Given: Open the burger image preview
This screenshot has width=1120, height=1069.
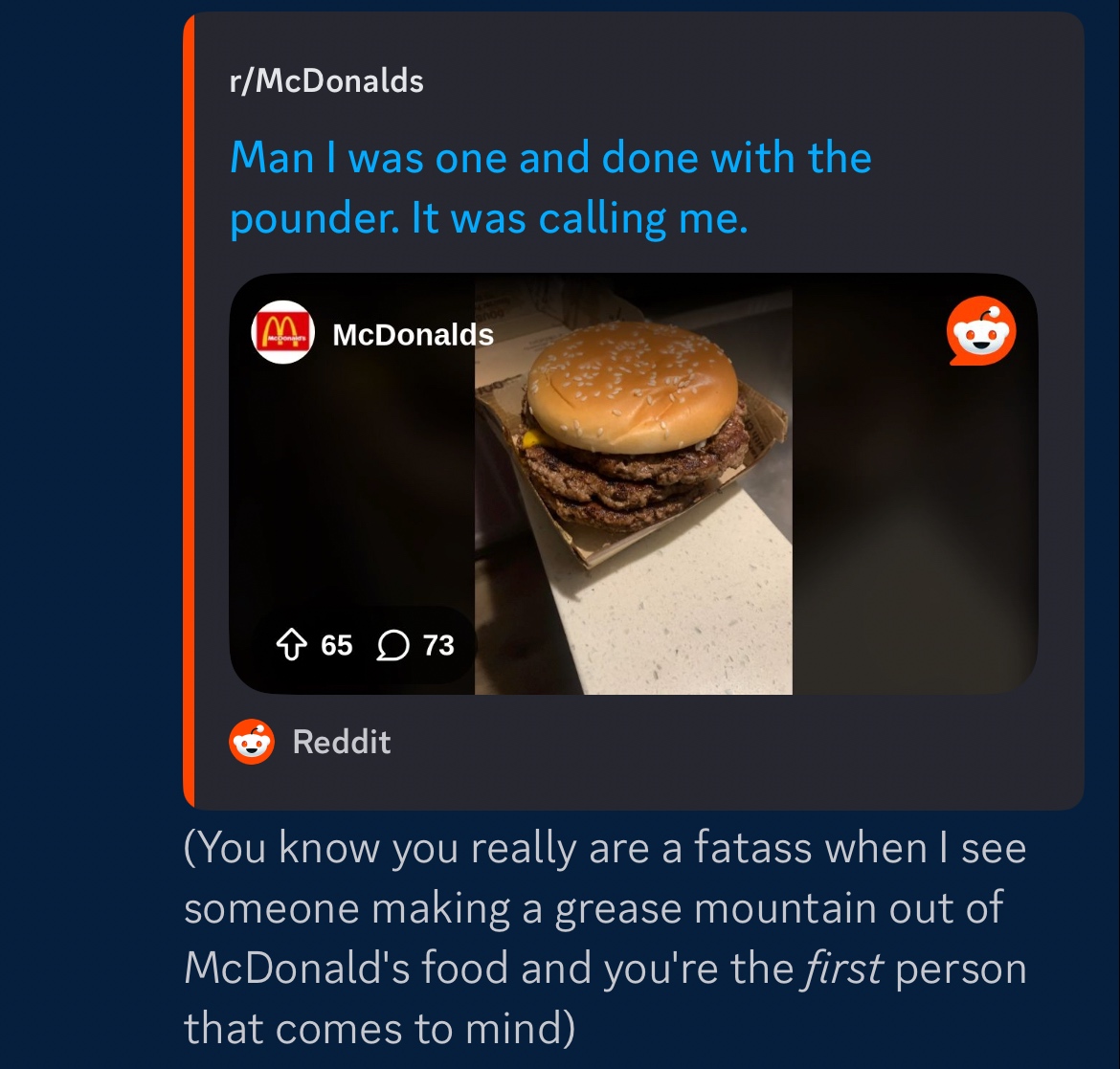Looking at the screenshot, I should pyautogui.click(x=634, y=483).
